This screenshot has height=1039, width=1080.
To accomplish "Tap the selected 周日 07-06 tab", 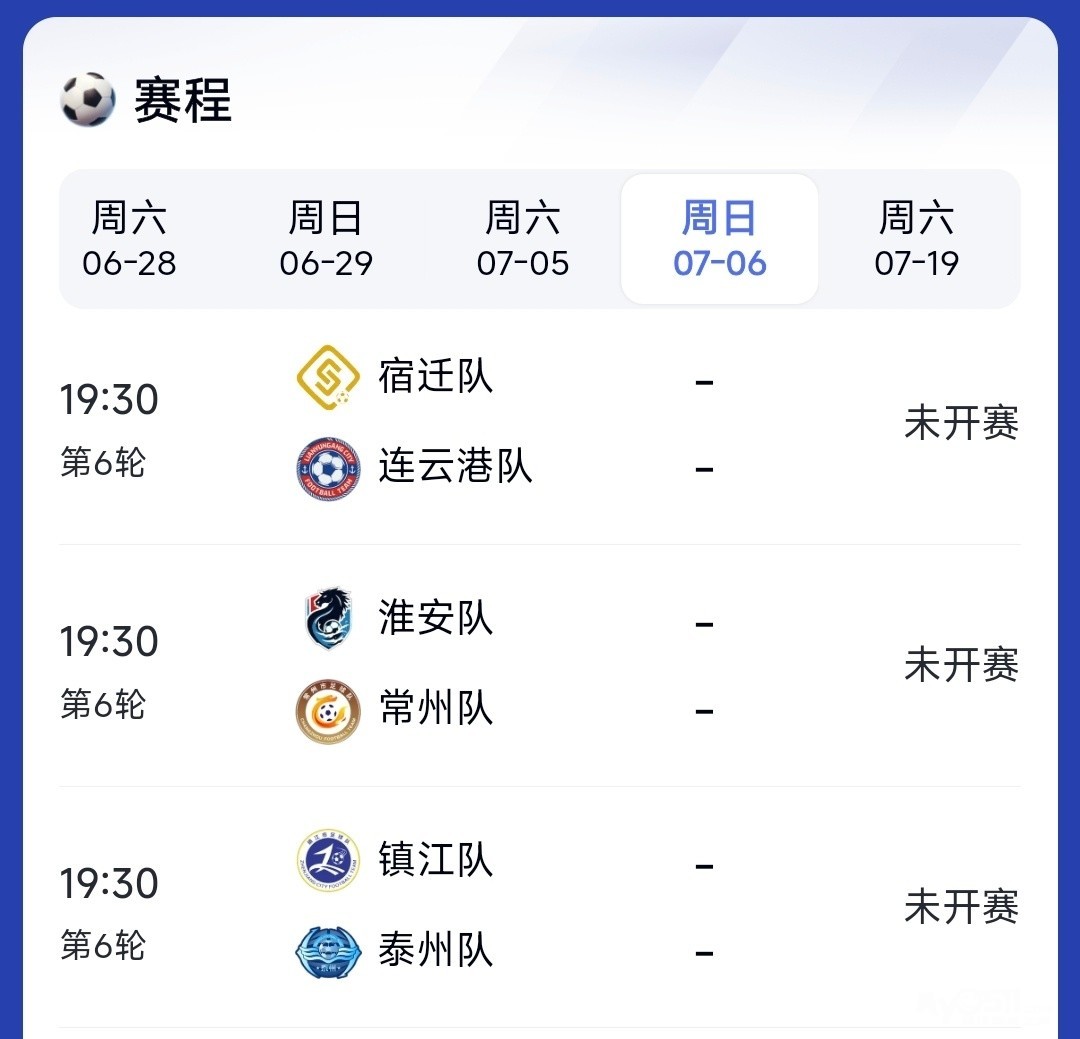I will click(719, 239).
